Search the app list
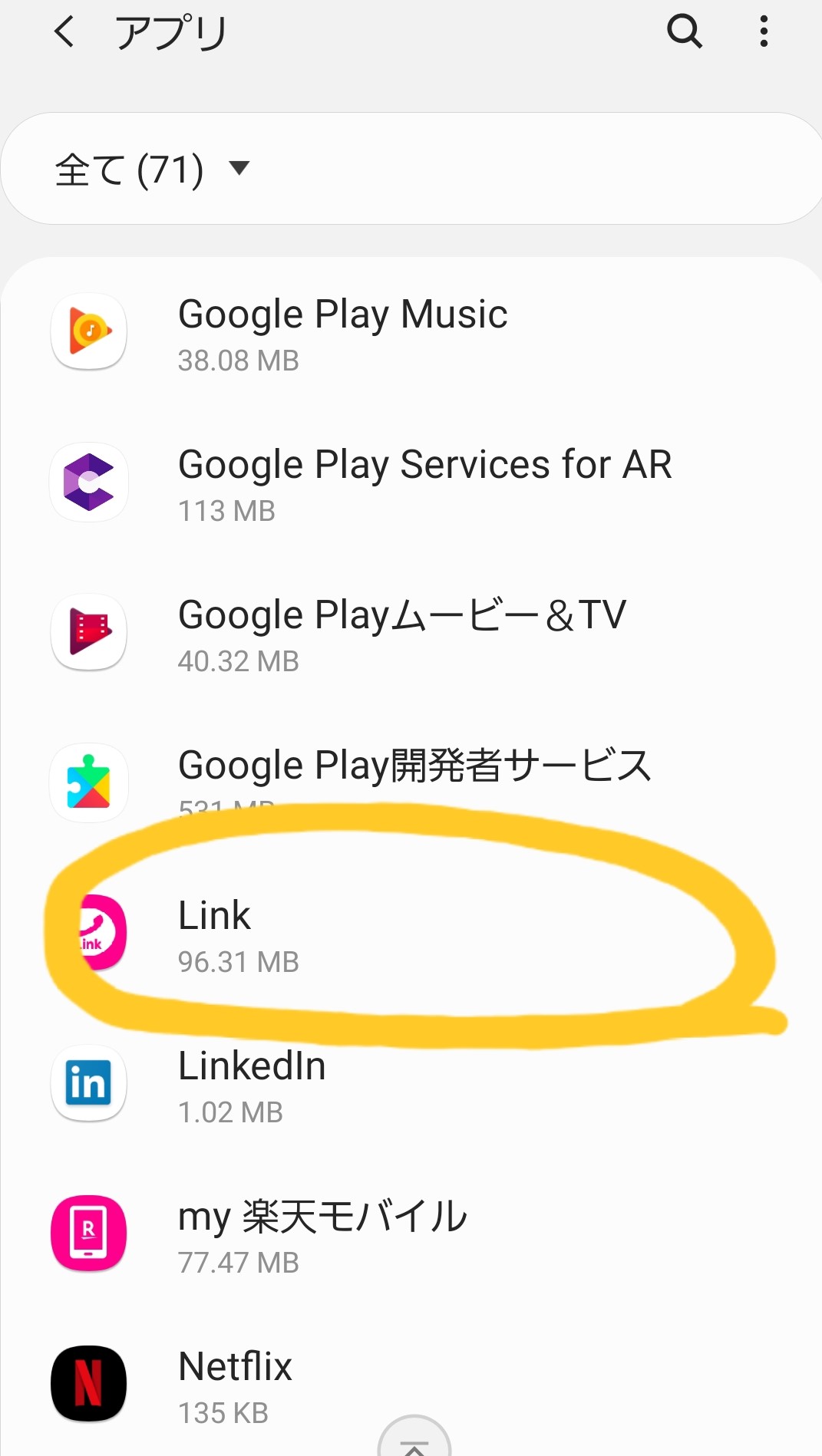822x1456 pixels. click(684, 32)
